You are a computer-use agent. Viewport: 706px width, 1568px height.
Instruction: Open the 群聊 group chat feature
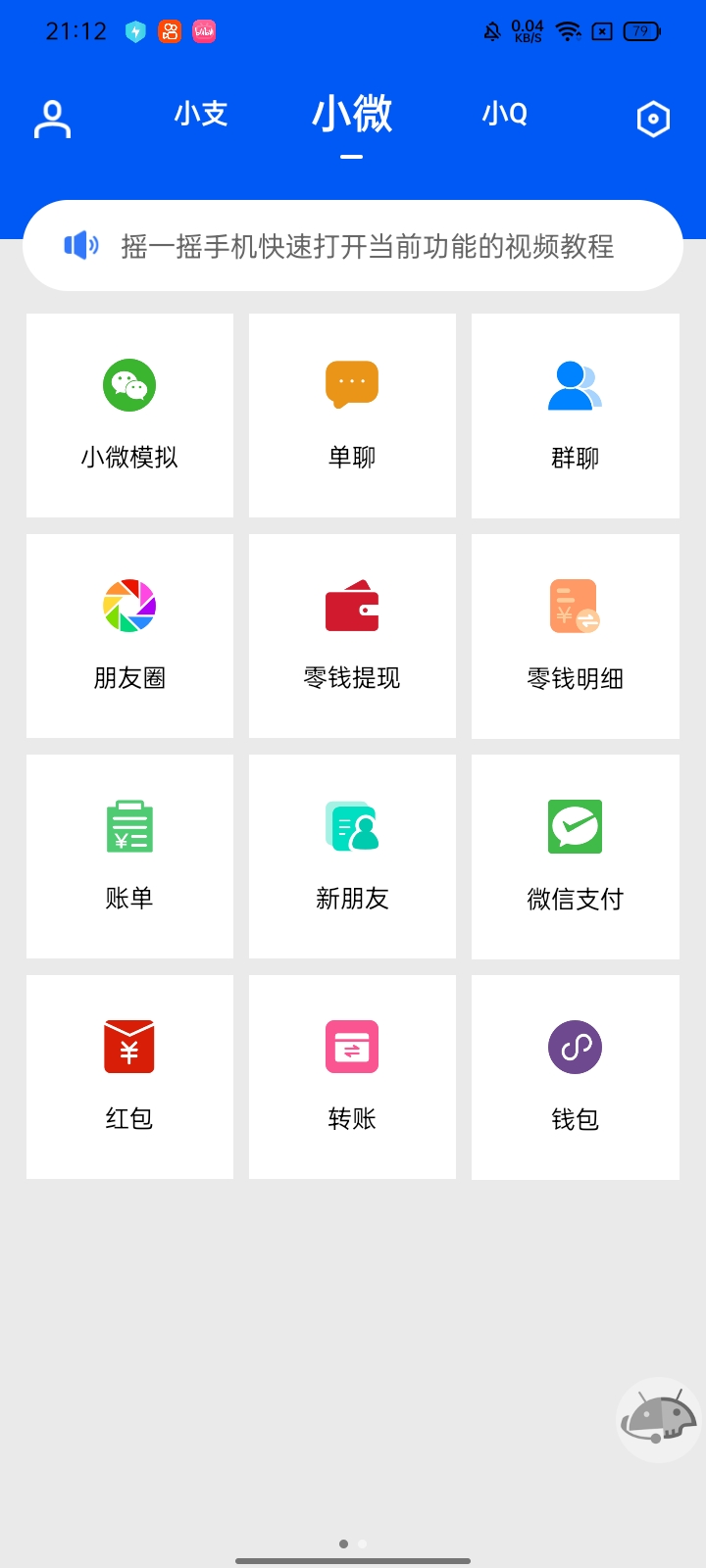tap(575, 416)
